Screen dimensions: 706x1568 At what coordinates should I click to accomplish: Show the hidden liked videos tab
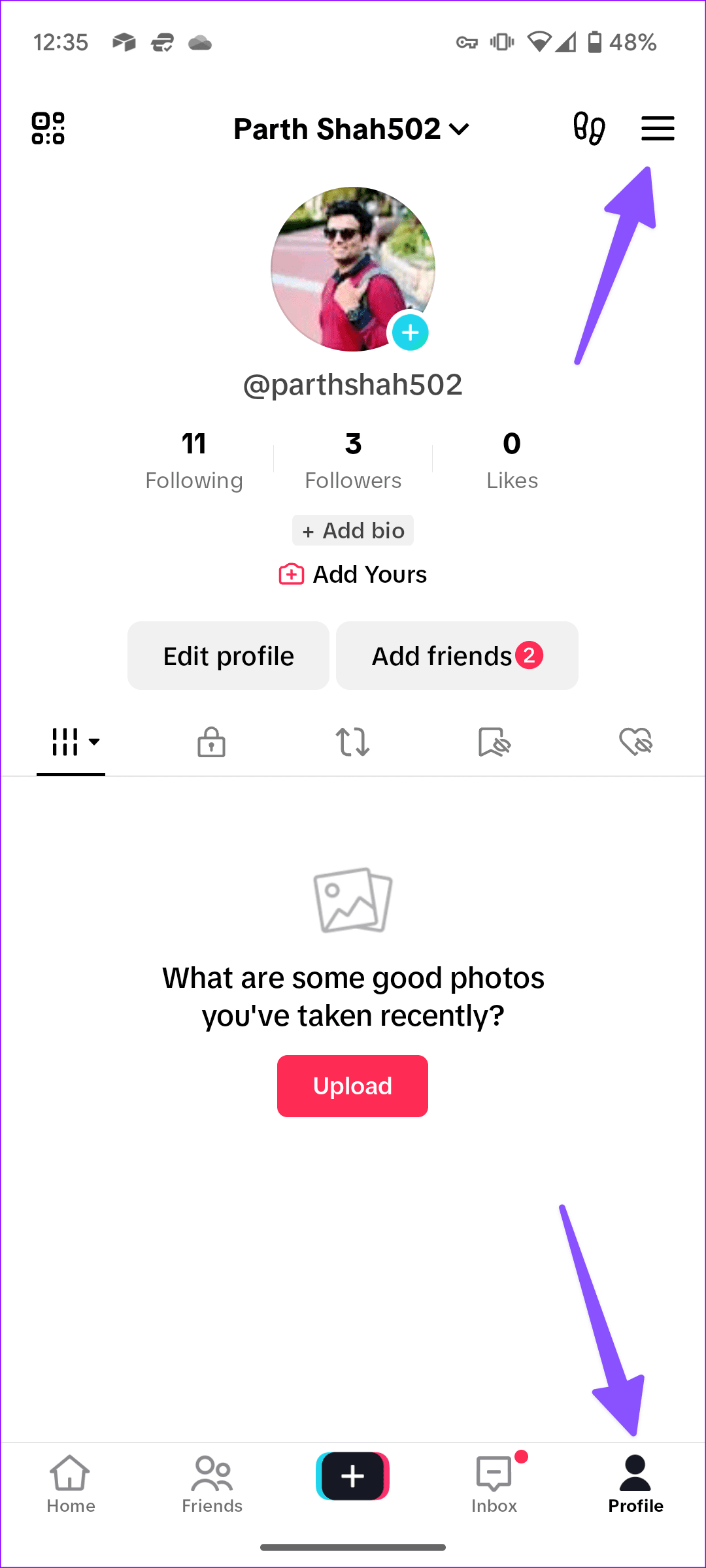[635, 742]
